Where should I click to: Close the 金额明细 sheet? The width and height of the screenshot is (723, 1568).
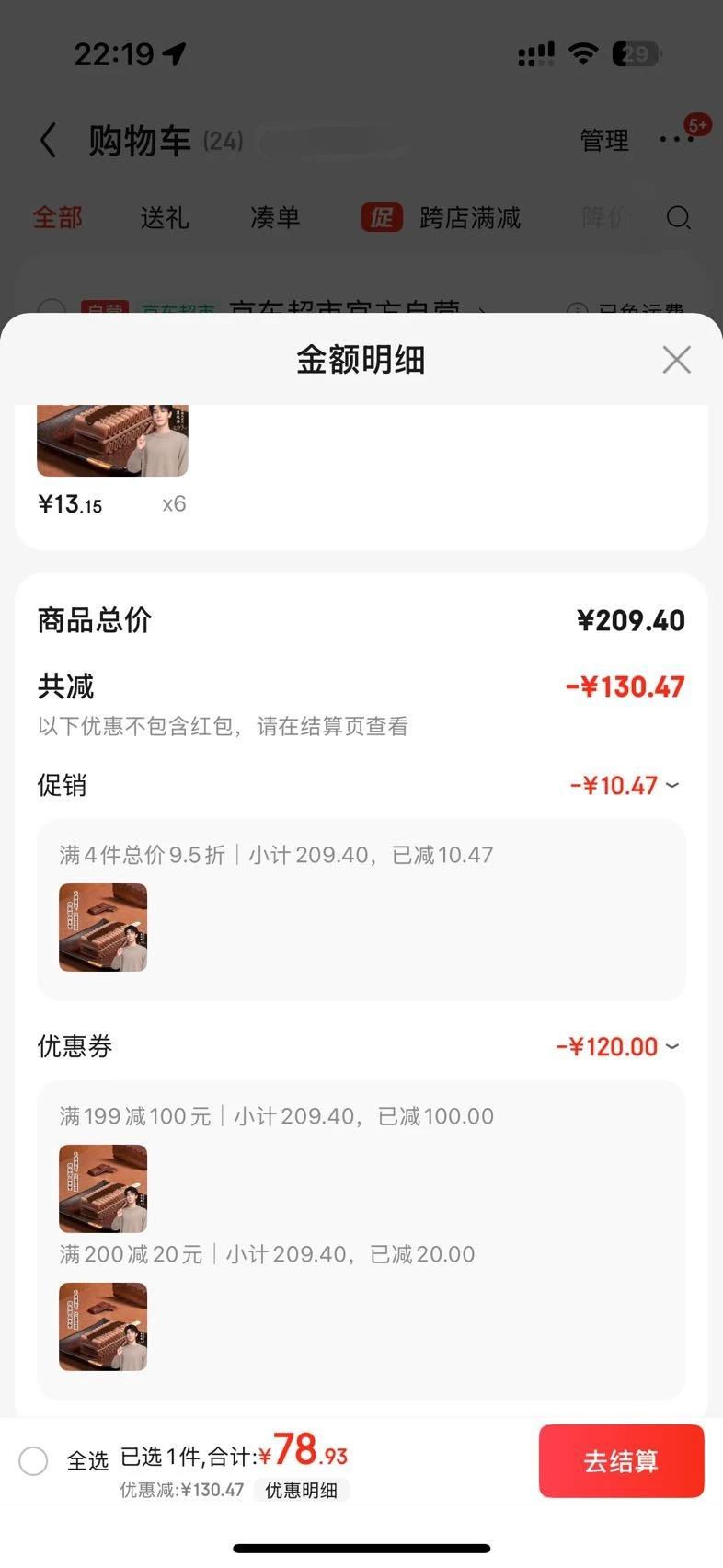[x=676, y=360]
